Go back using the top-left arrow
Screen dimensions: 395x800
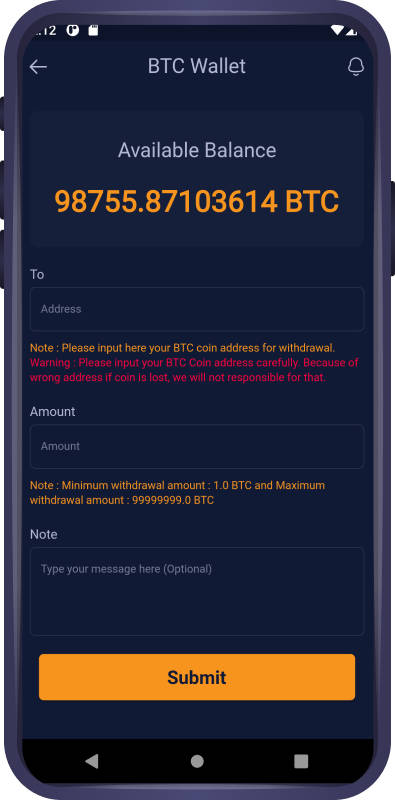[38, 67]
